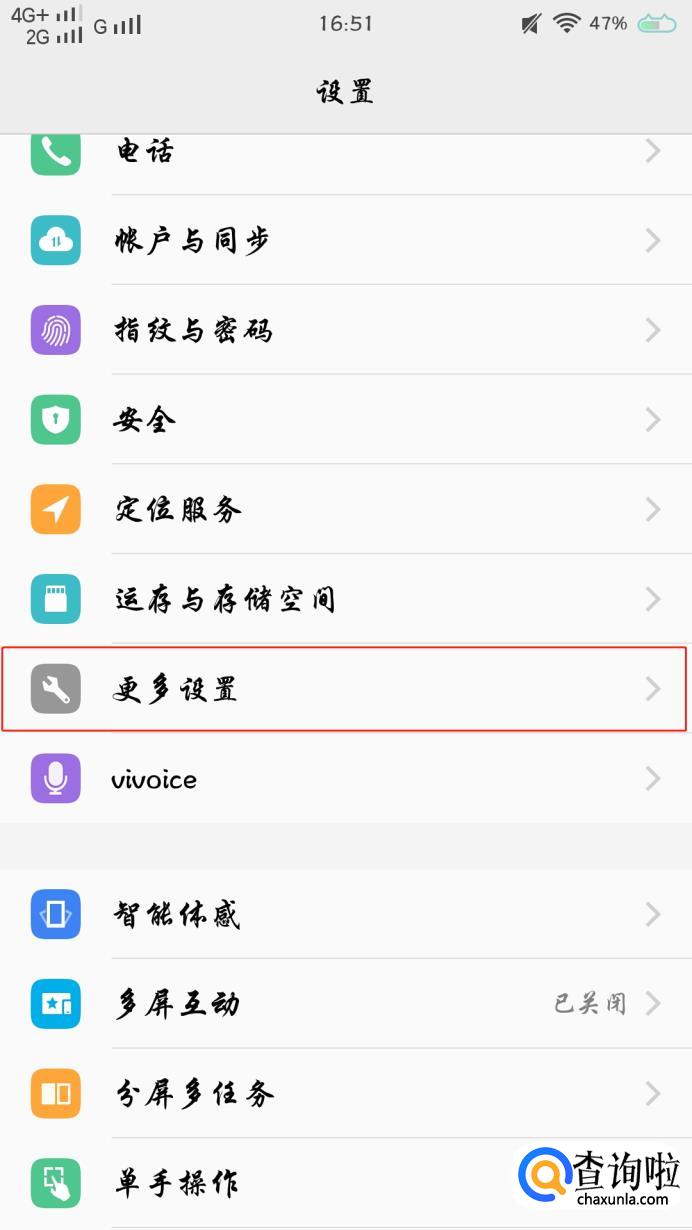Open 帐户与同步 settings
The height and width of the screenshot is (1230, 692).
[x=345, y=240]
